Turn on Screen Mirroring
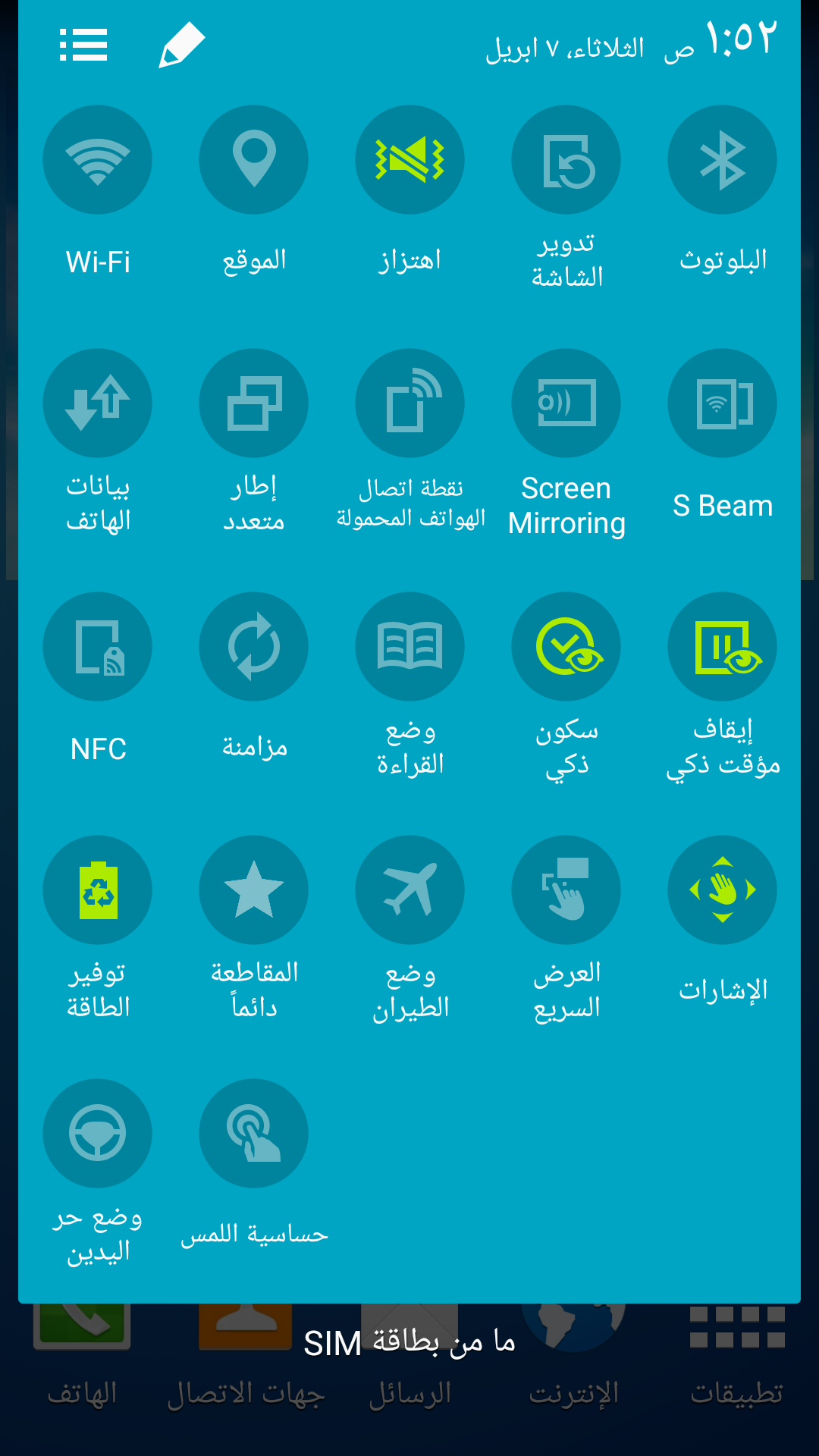 point(566,403)
